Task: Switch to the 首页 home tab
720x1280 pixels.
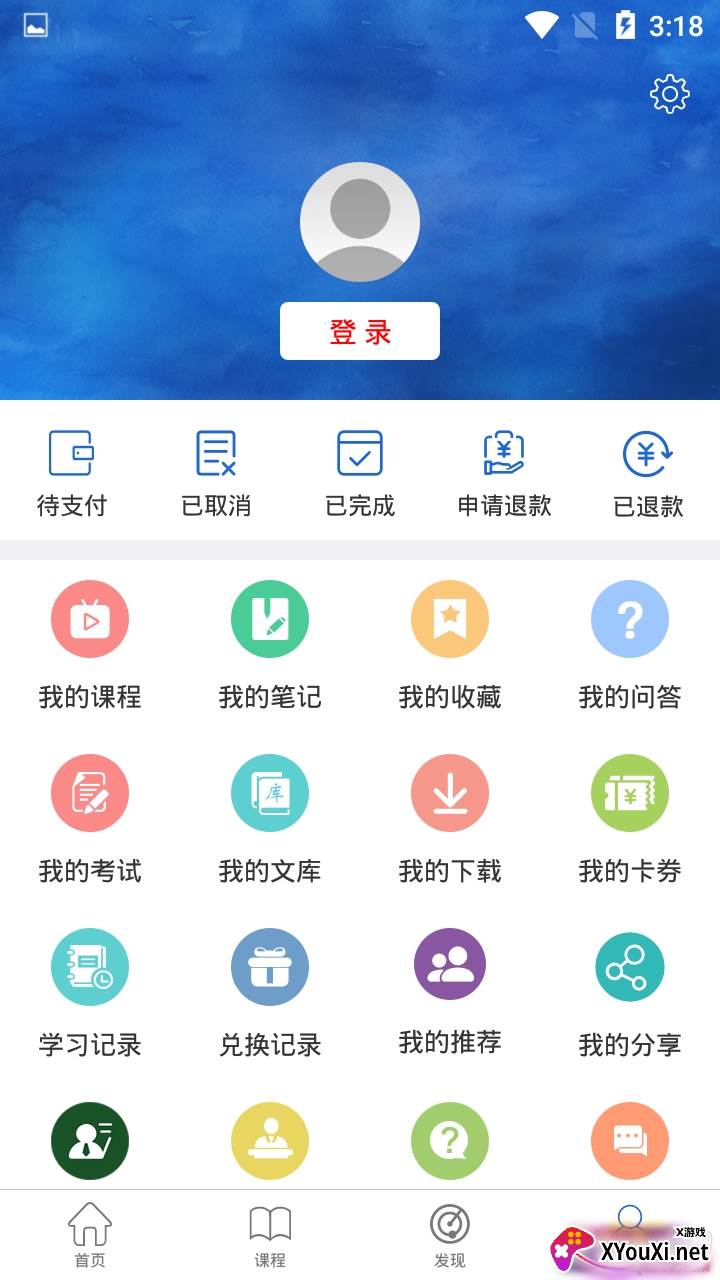Action: point(90,1236)
